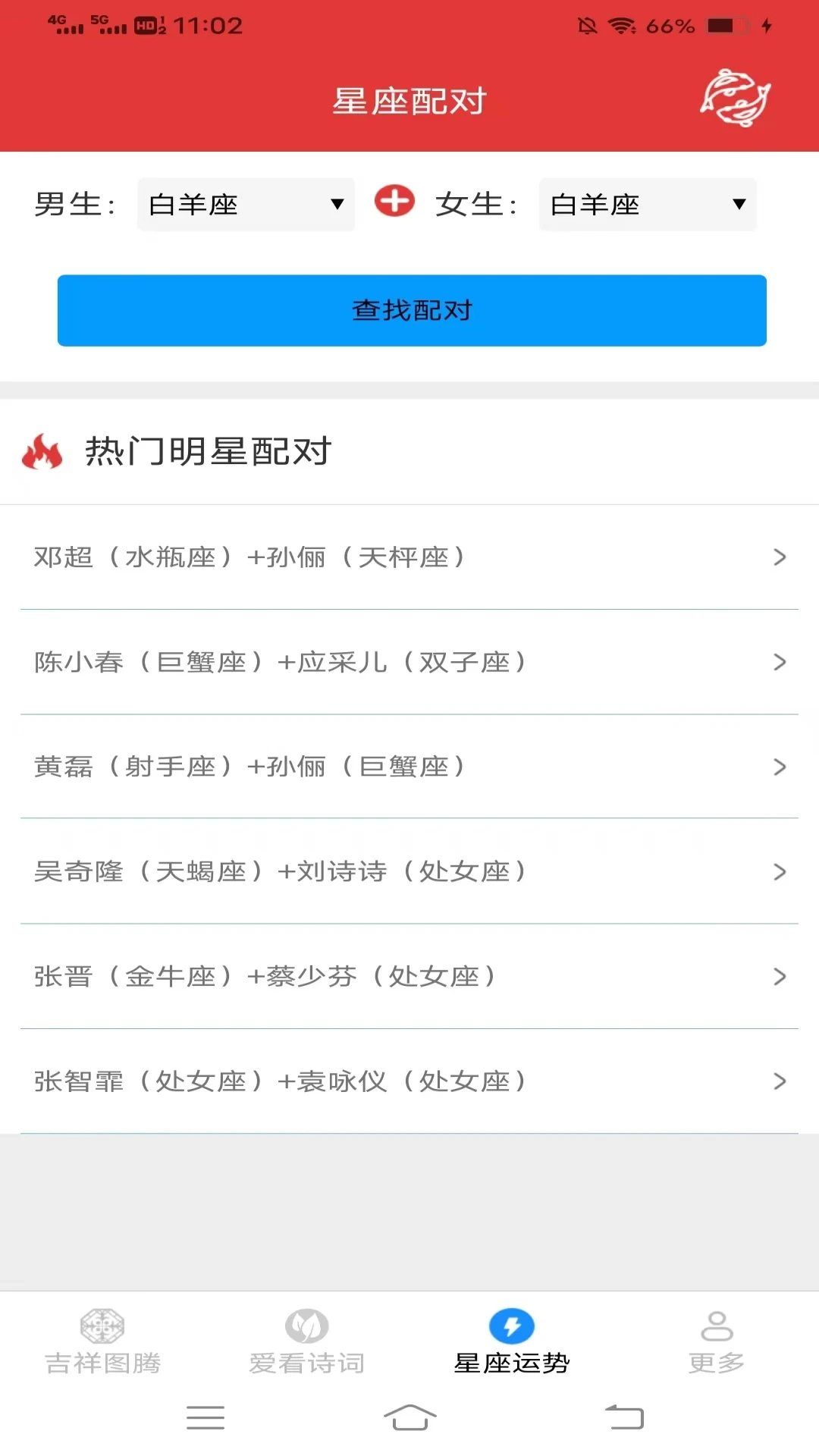819x1456 pixels.
Task: Tap the recent apps button
Action: click(x=205, y=1417)
